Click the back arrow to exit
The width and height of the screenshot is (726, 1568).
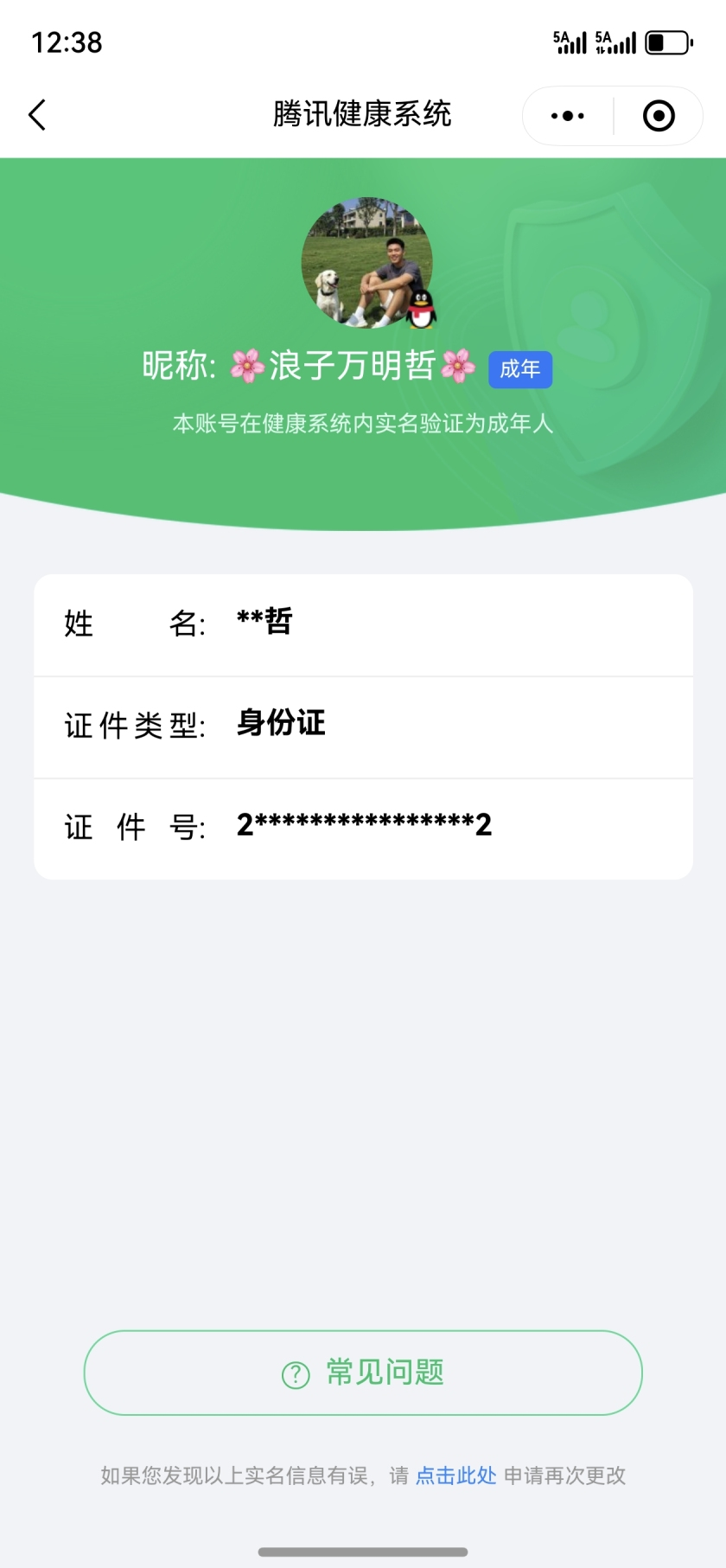pyautogui.click(x=36, y=113)
